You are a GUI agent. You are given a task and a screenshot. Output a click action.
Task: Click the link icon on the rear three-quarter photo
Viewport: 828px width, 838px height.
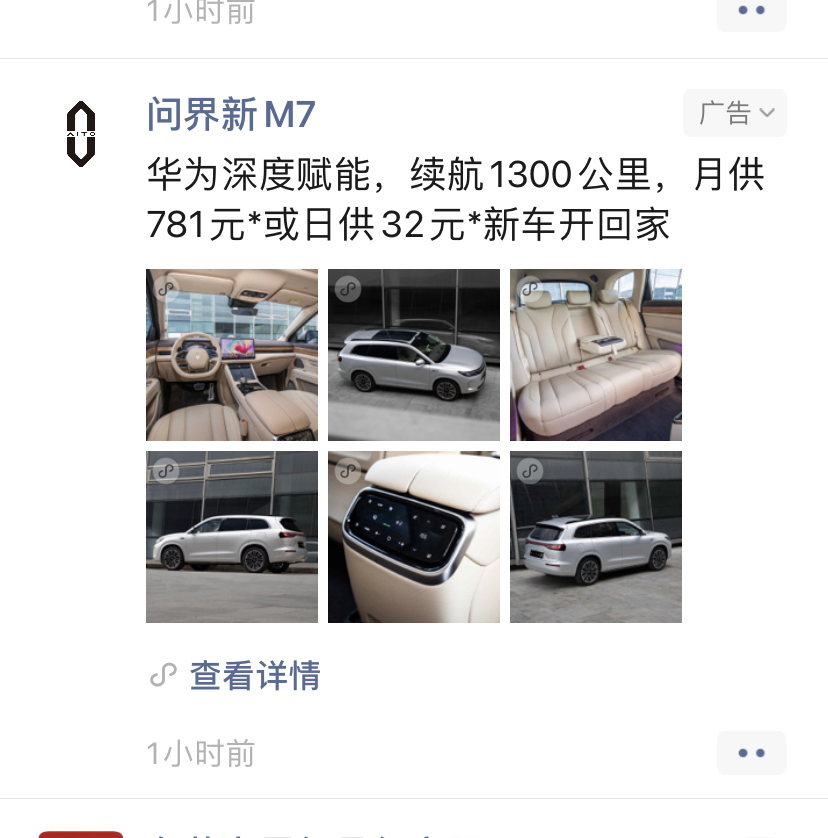(529, 470)
